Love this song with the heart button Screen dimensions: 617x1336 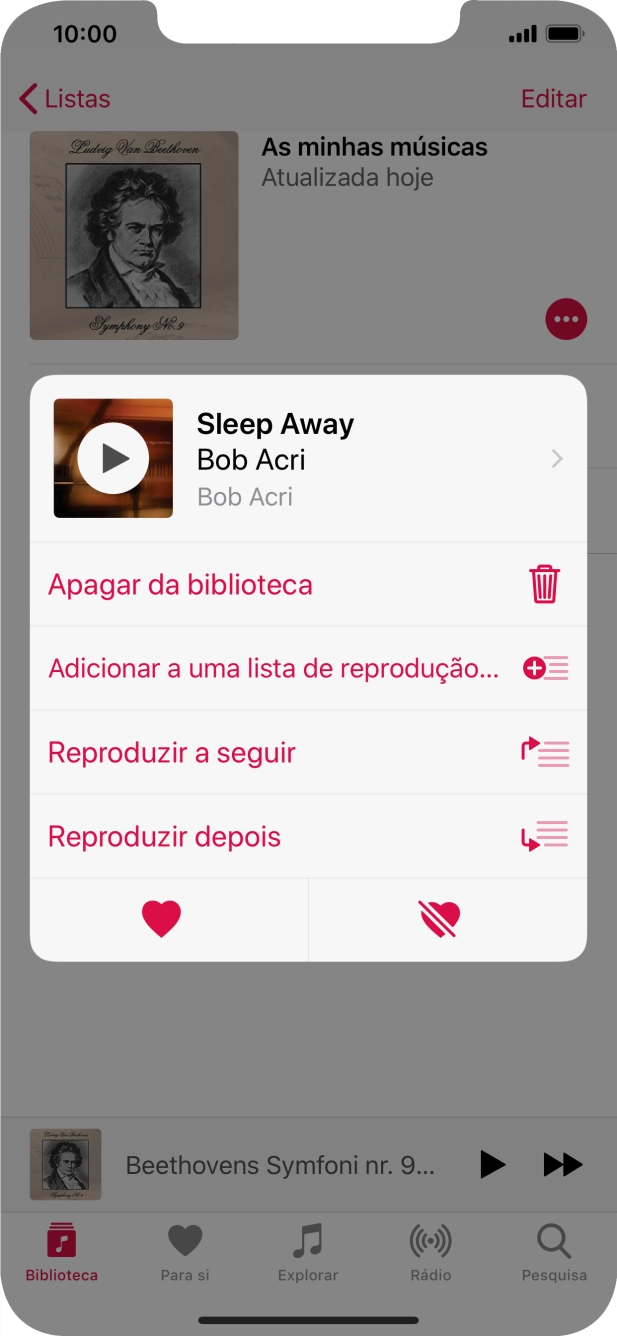point(161,918)
